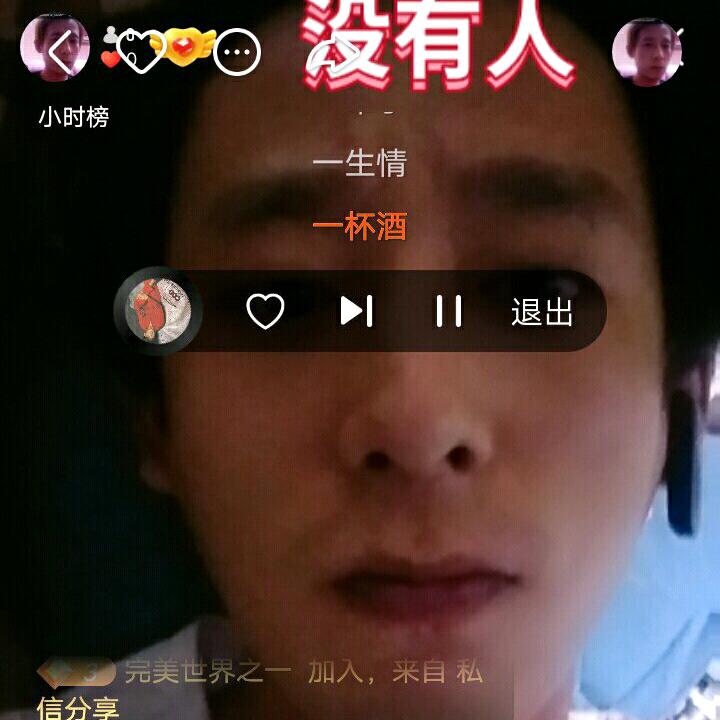Select the song 一杯酒

(x=359, y=227)
